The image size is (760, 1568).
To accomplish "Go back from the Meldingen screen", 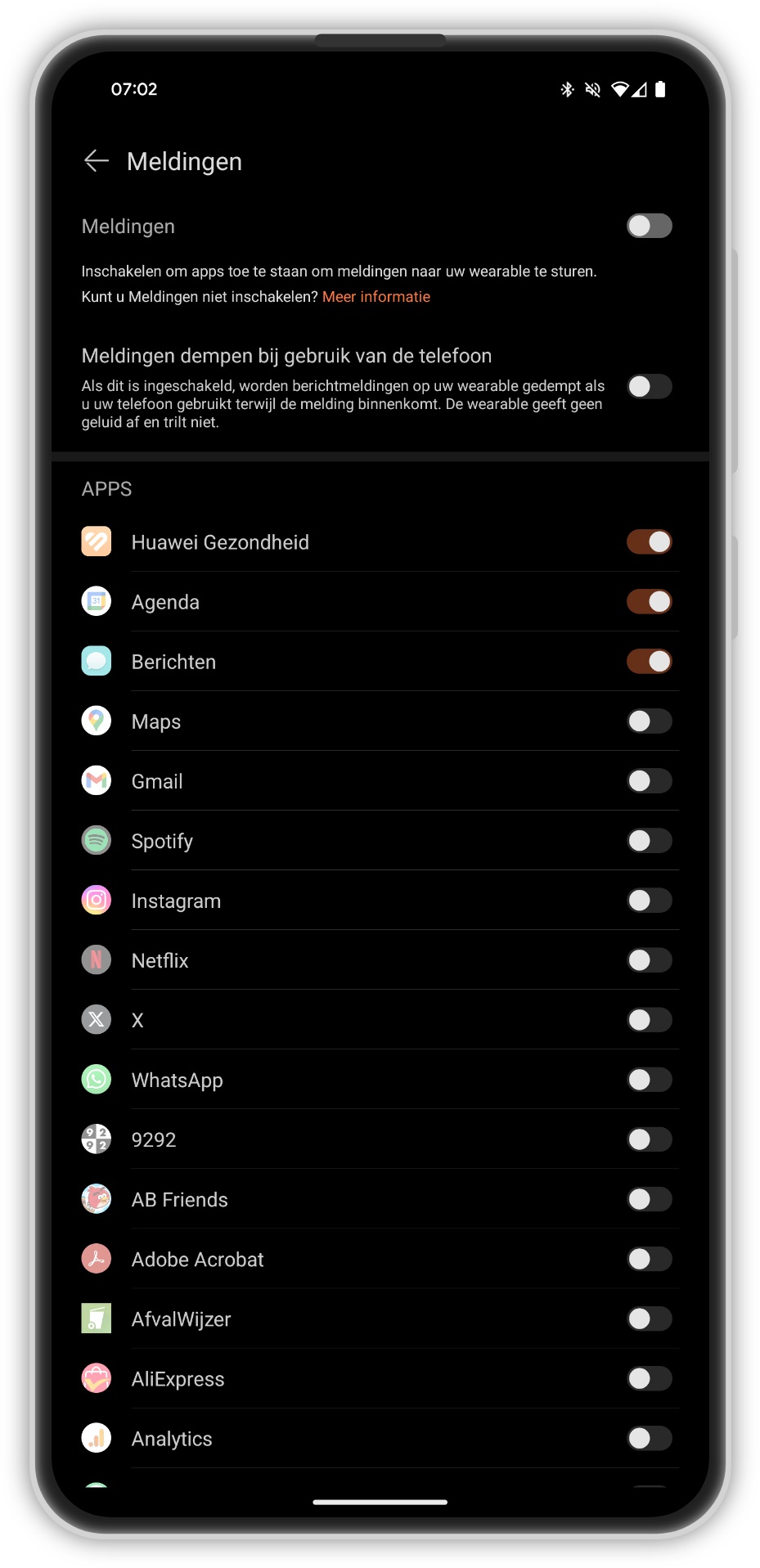I will pos(97,161).
